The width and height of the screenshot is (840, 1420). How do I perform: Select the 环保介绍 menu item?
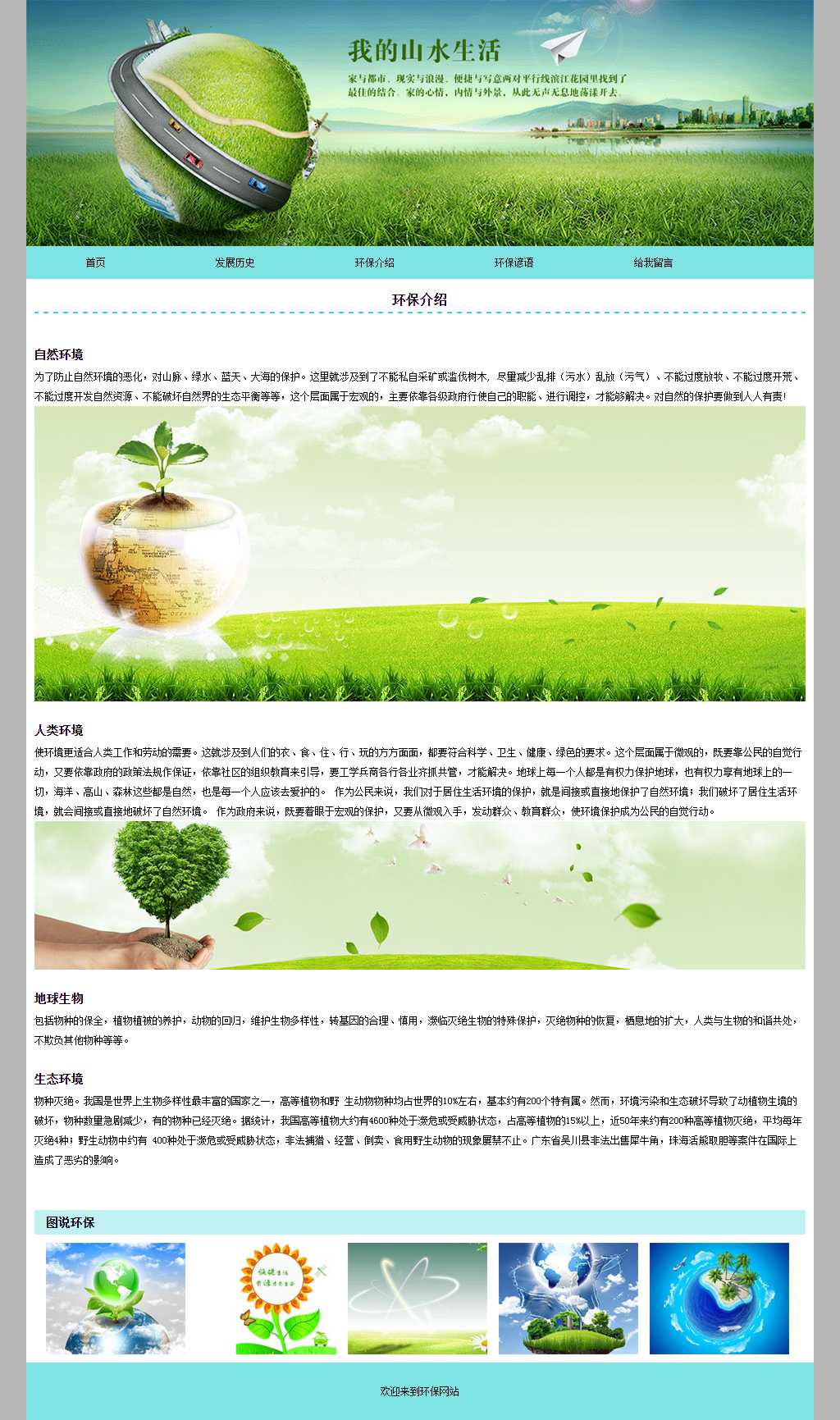(374, 263)
